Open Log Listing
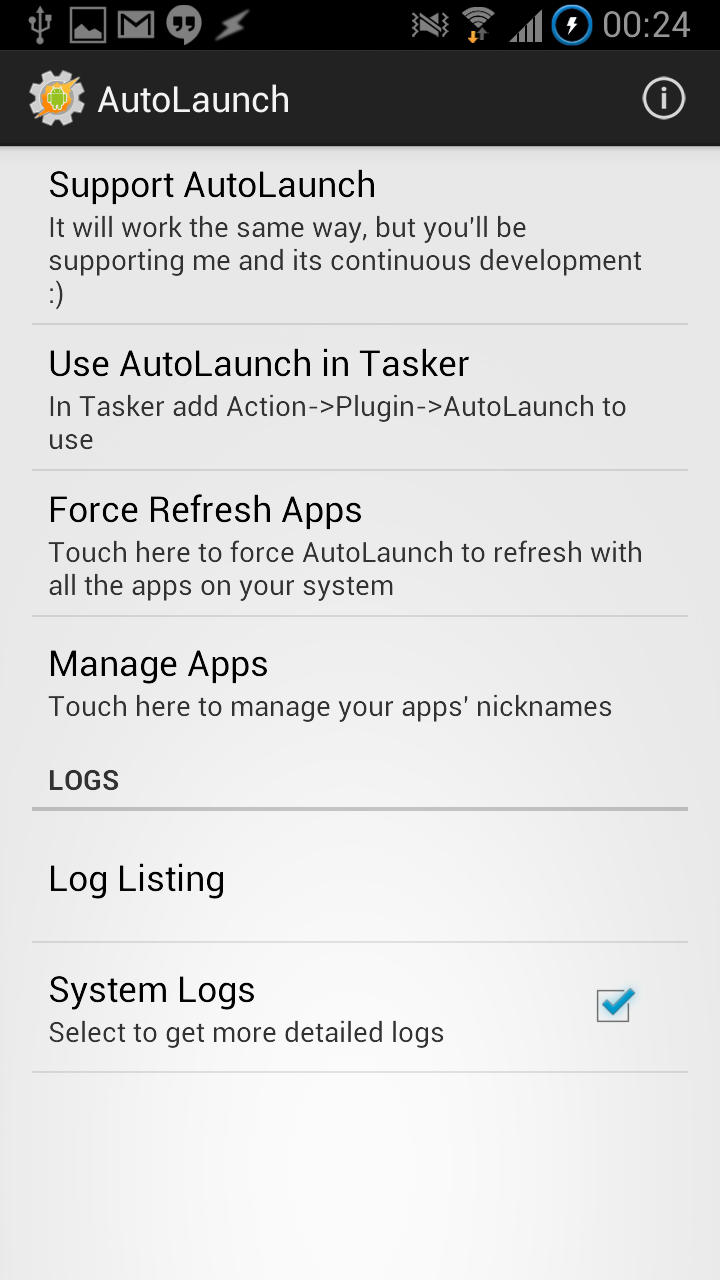 [x=360, y=879]
